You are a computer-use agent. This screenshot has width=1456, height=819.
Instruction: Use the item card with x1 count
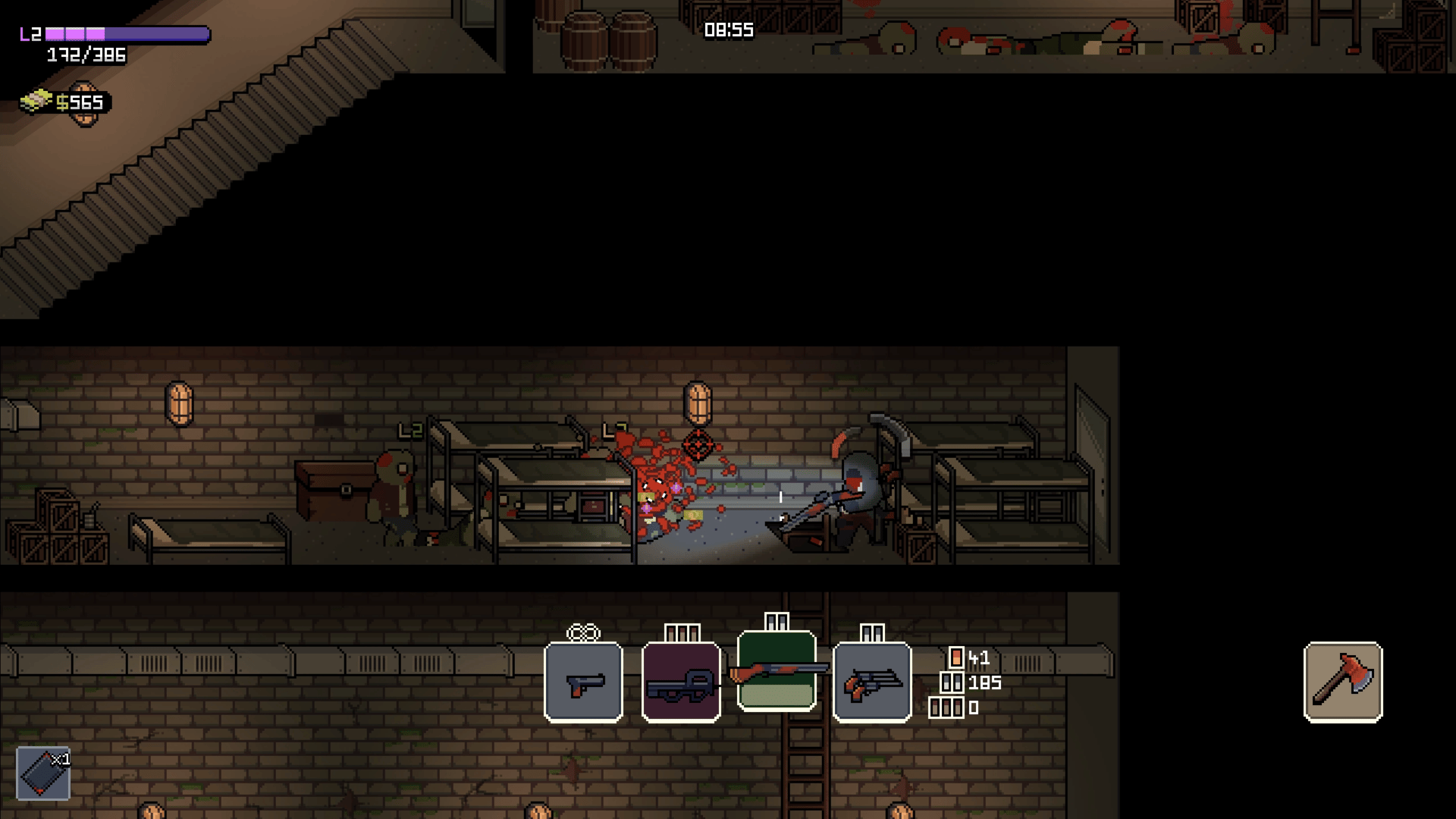coord(43,773)
